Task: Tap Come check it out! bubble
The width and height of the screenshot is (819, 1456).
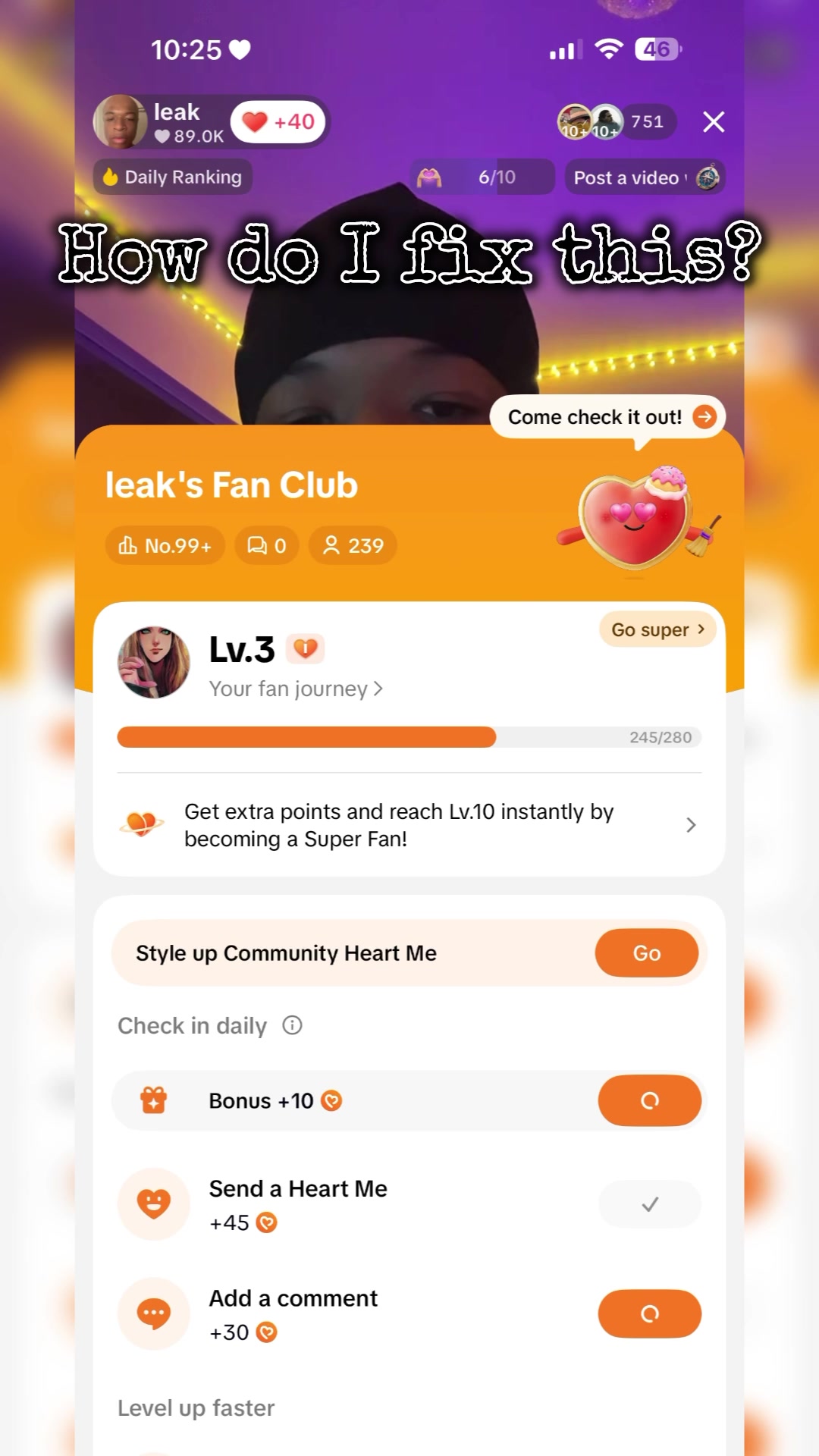Action: (x=608, y=417)
